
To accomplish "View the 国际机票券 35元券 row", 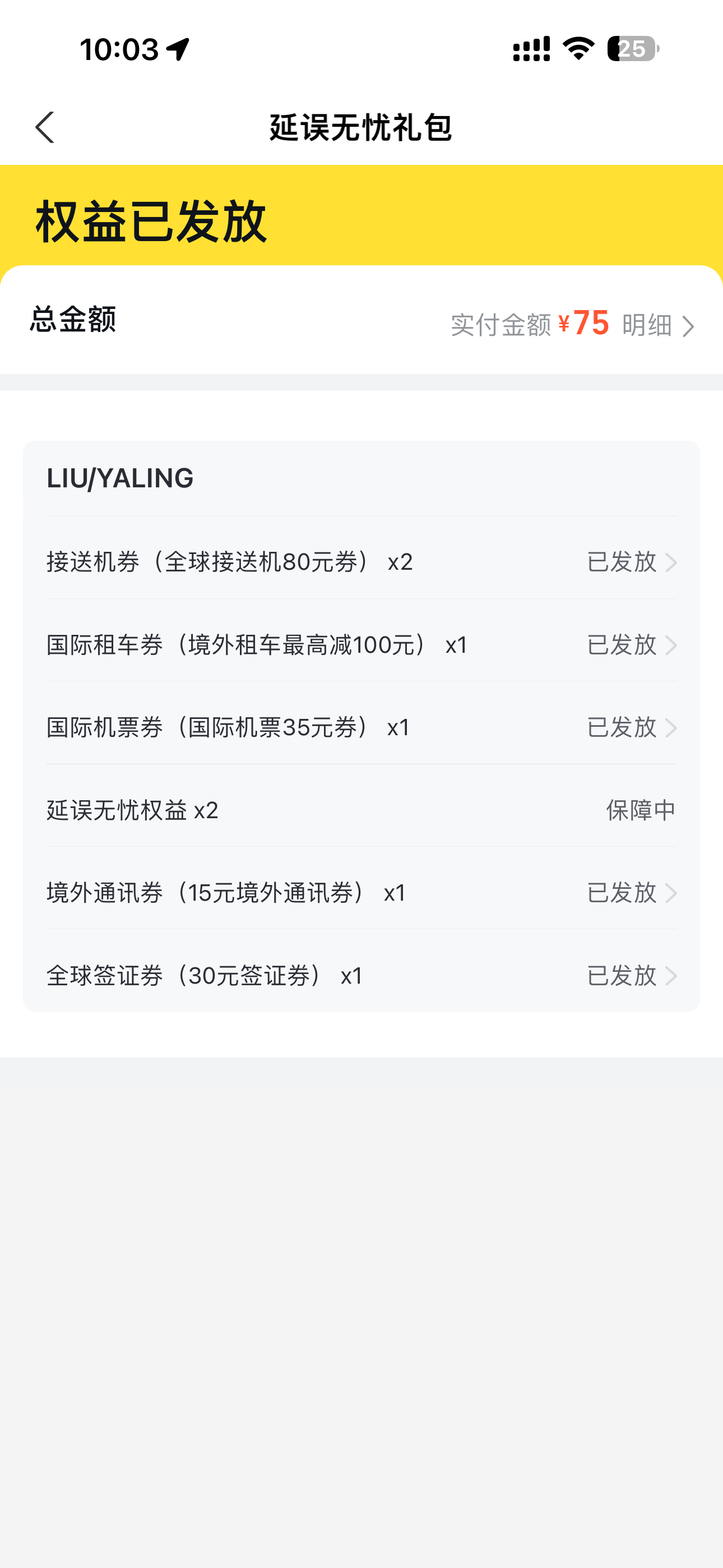I will pos(361,727).
